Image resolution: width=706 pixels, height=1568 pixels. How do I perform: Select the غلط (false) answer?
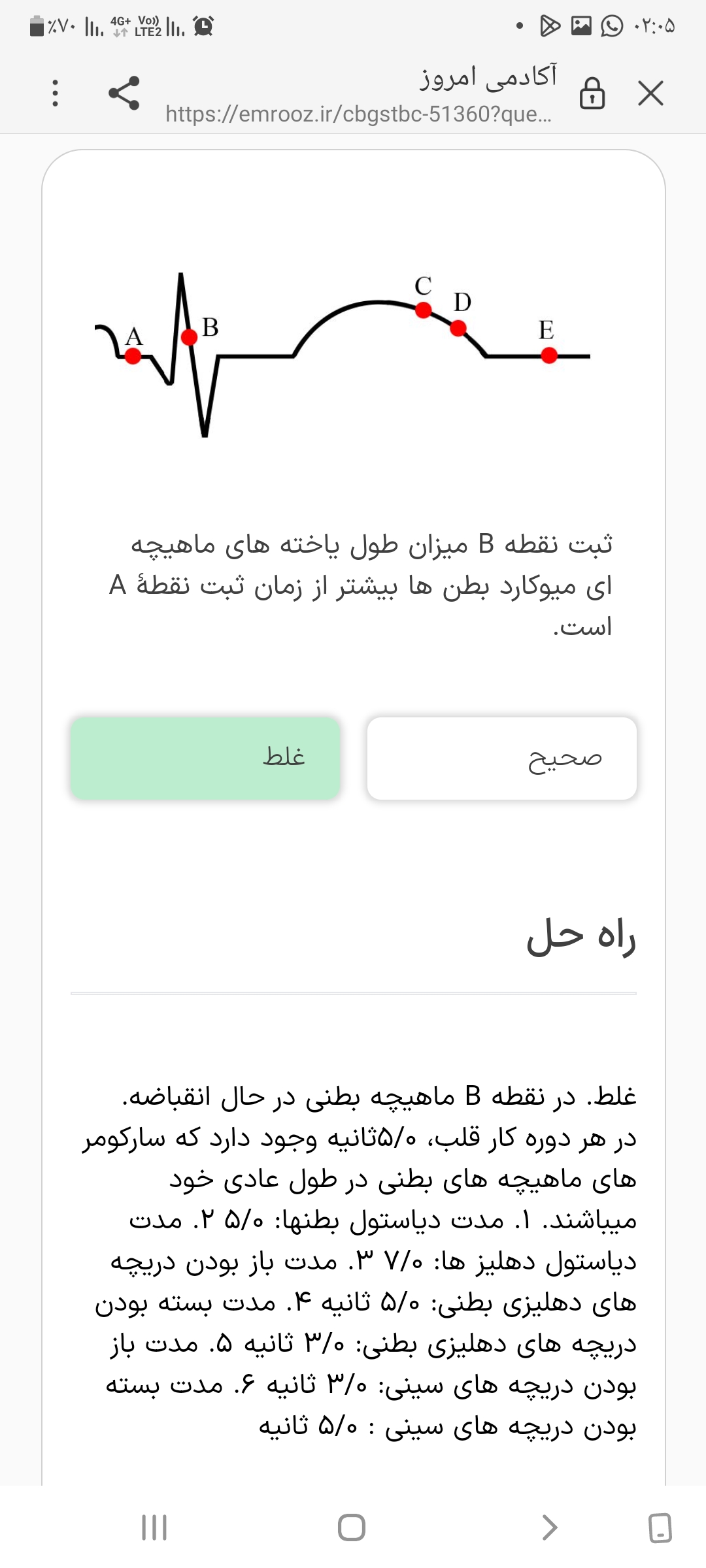[x=205, y=758]
